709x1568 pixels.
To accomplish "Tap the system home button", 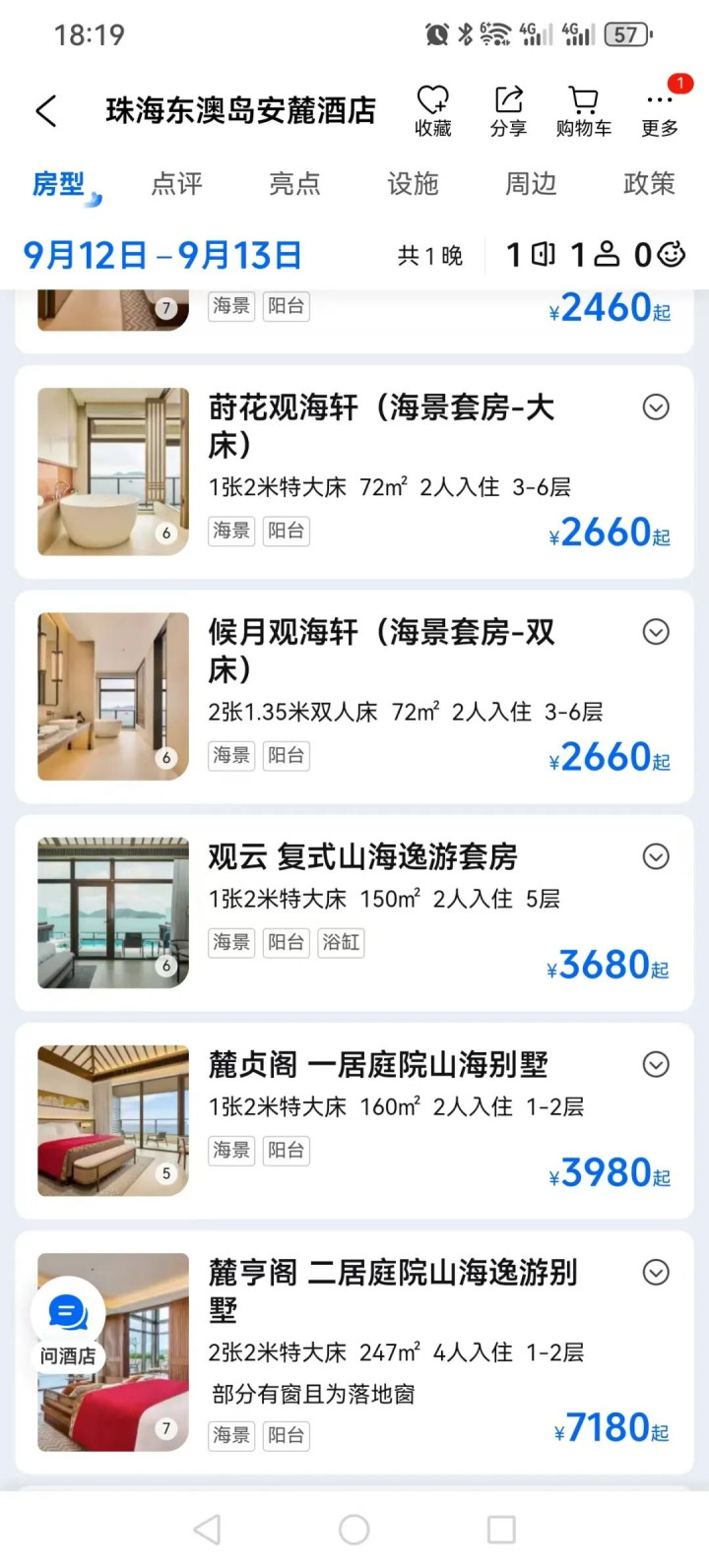I will pos(354,1529).
